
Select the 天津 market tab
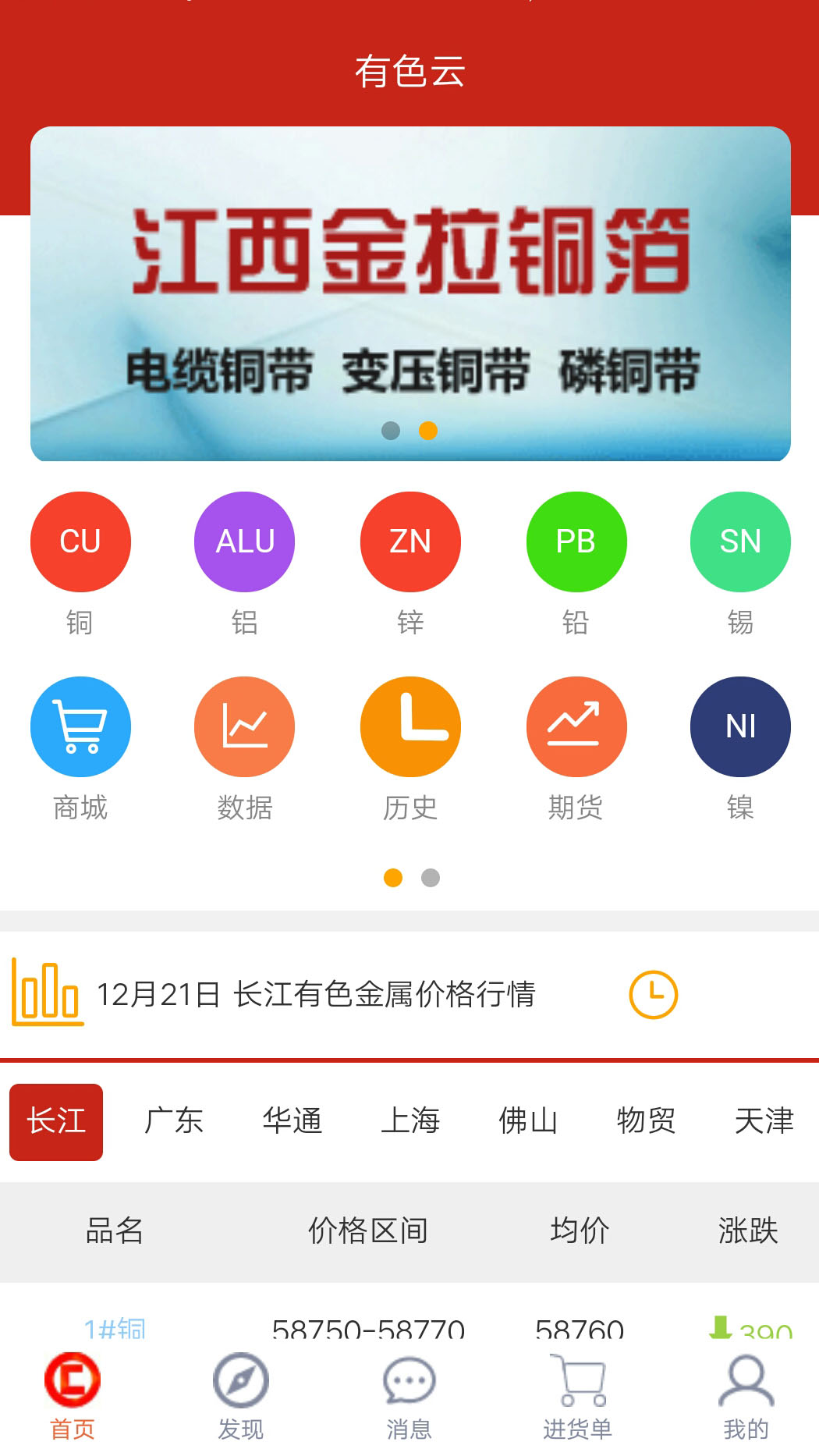click(x=764, y=1121)
